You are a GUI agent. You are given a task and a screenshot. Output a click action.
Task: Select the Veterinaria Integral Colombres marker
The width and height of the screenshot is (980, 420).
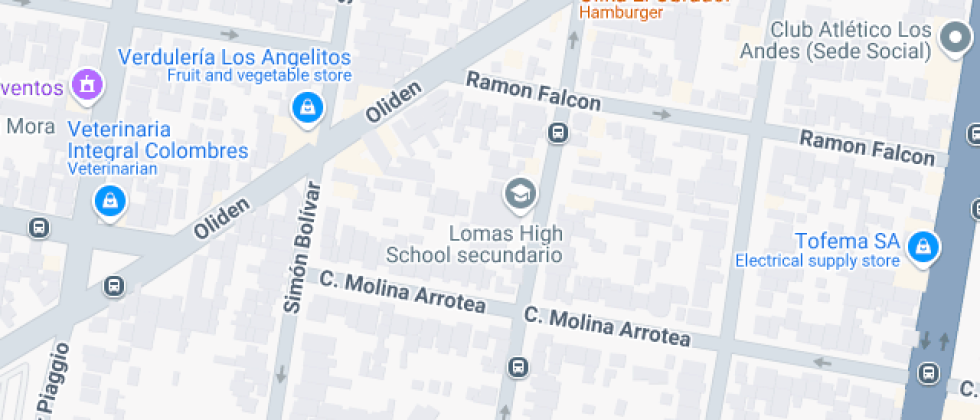click(109, 201)
